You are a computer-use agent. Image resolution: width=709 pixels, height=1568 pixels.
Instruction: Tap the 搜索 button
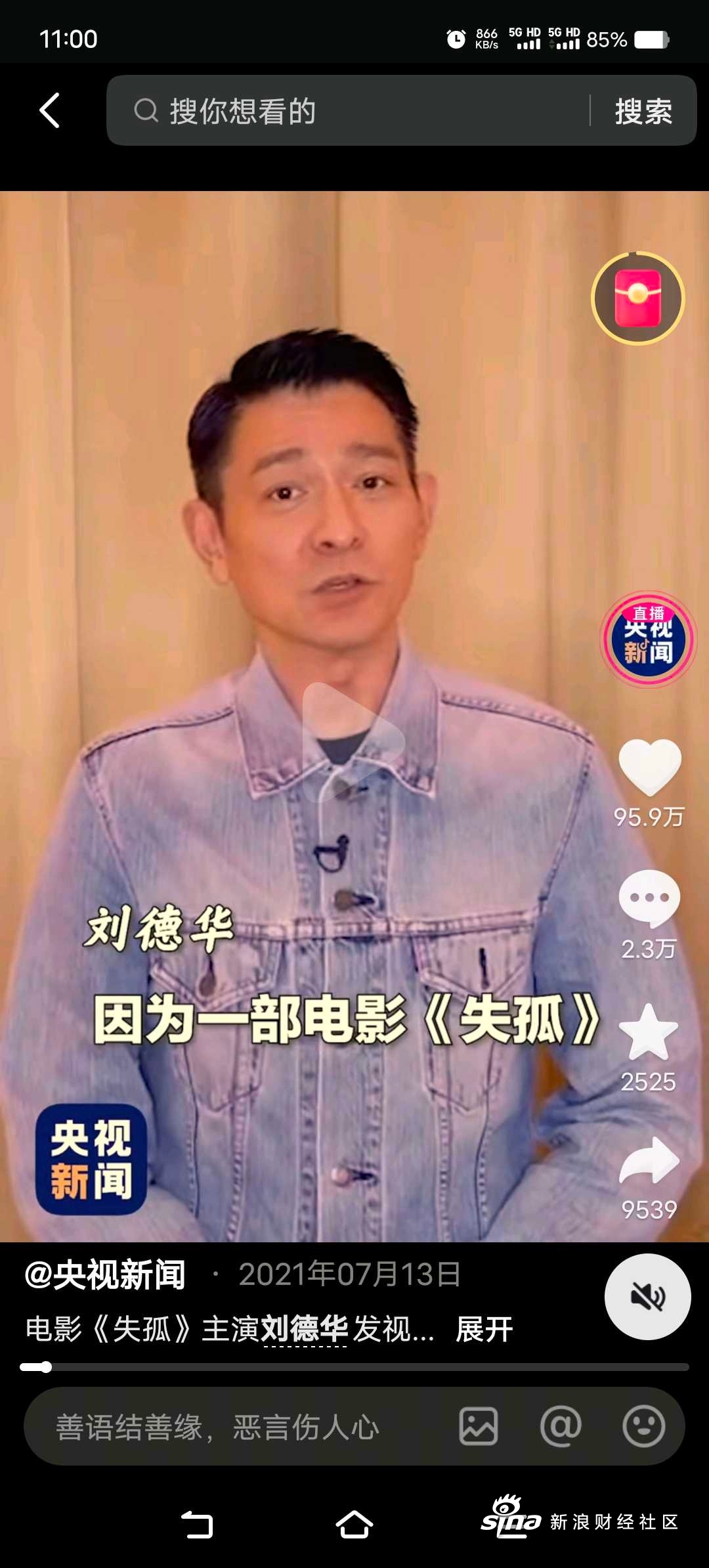tap(643, 111)
